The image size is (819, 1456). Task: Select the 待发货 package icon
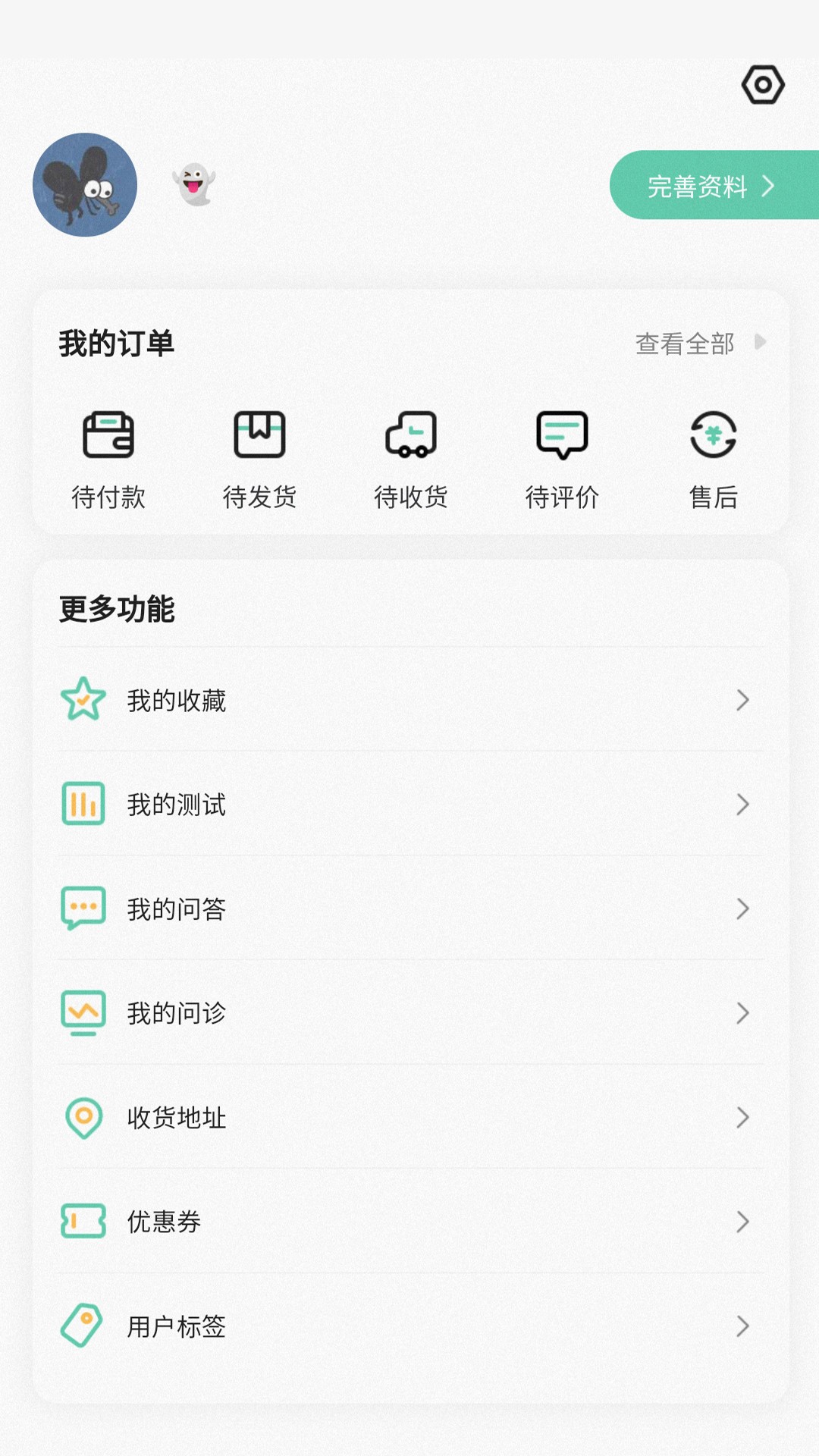pos(260,435)
